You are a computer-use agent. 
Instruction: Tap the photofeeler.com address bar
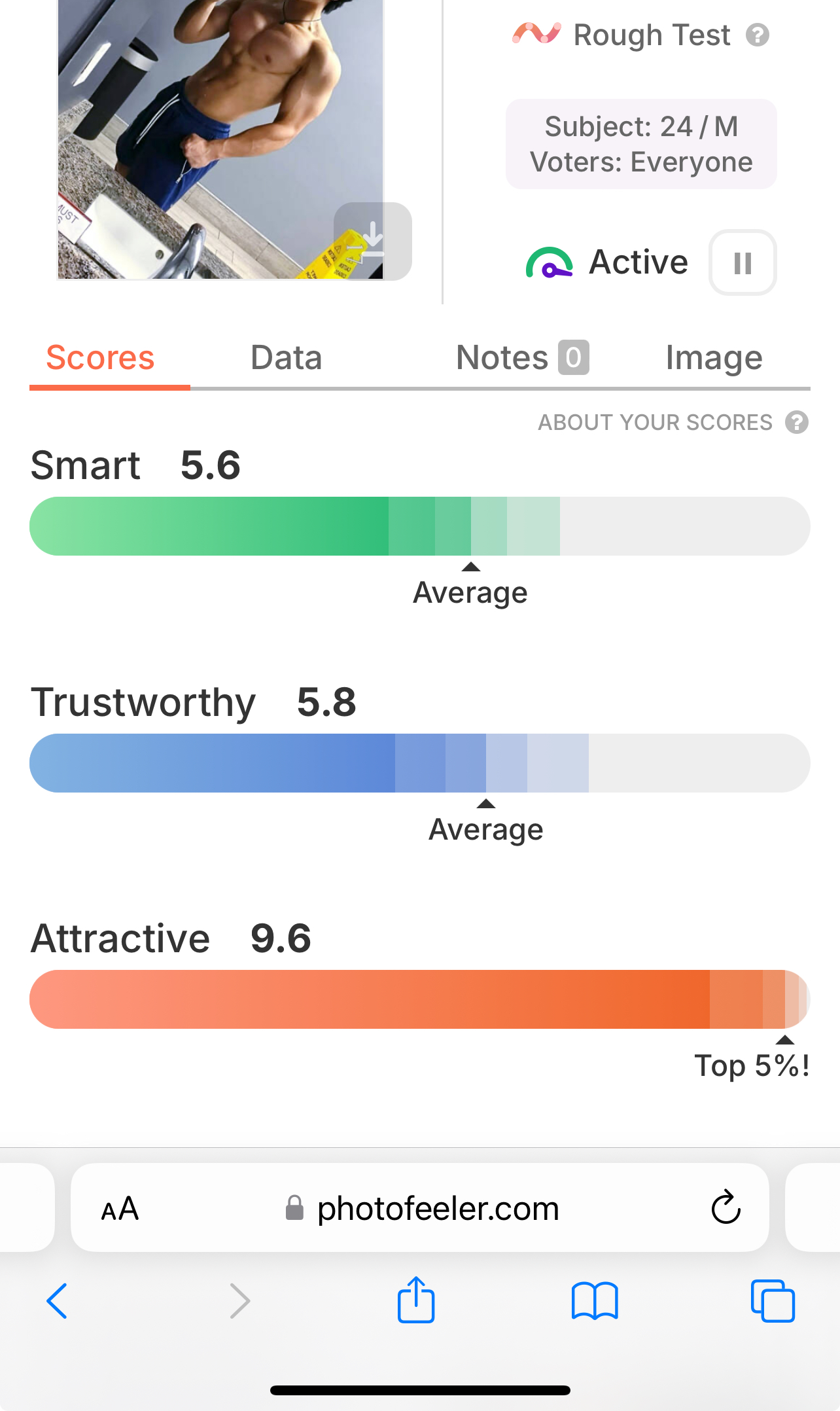click(437, 1209)
